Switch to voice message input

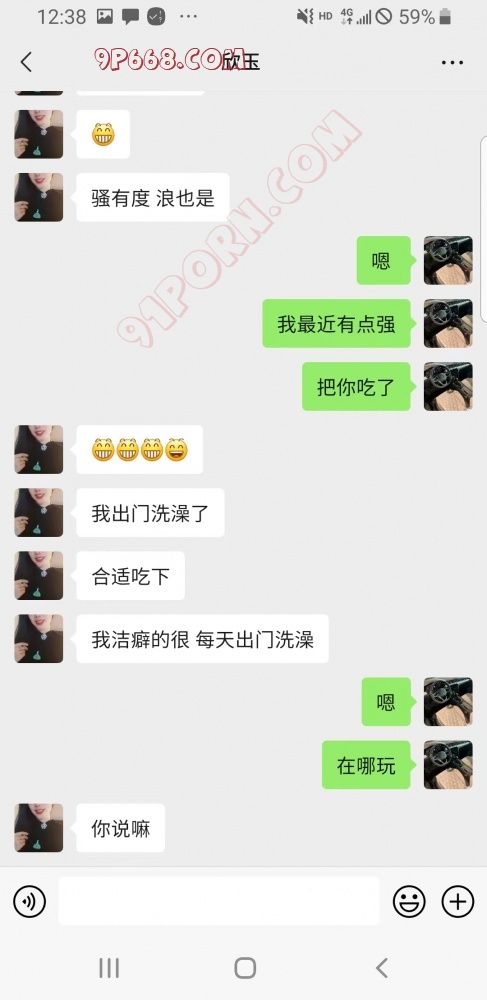29,902
